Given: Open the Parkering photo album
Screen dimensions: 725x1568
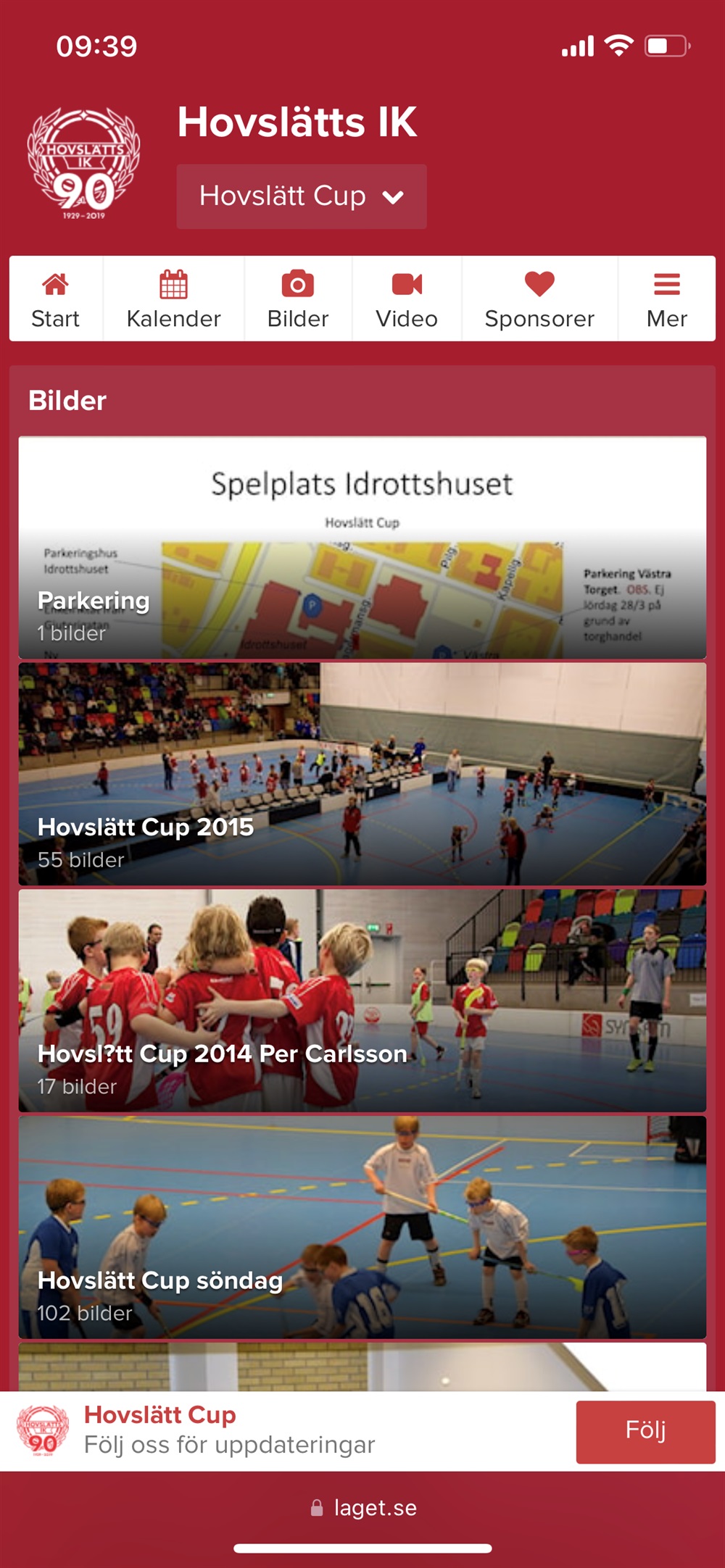Looking at the screenshot, I should 362,548.
